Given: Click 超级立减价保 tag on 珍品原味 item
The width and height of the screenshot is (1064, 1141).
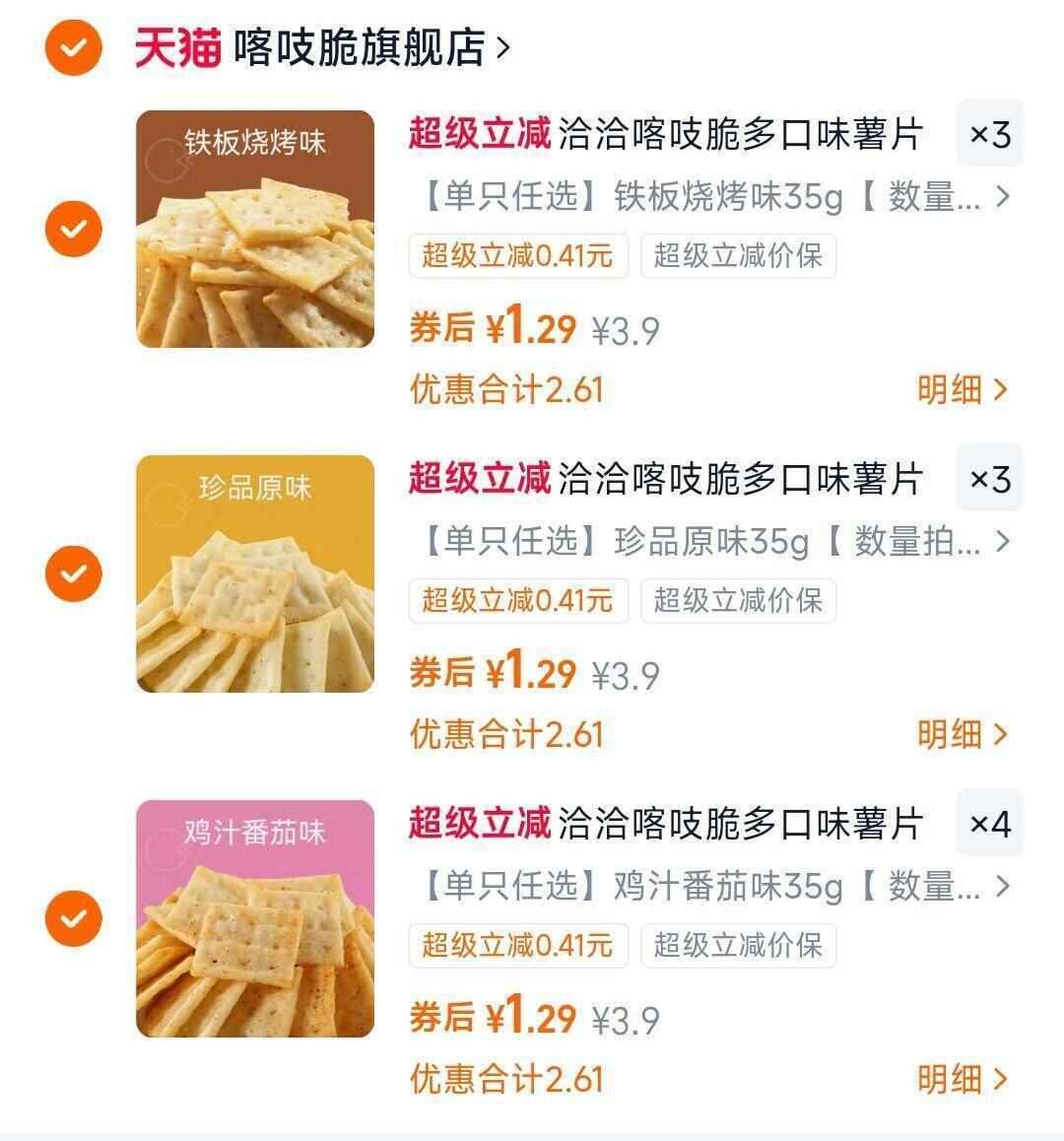Looking at the screenshot, I should [x=738, y=600].
